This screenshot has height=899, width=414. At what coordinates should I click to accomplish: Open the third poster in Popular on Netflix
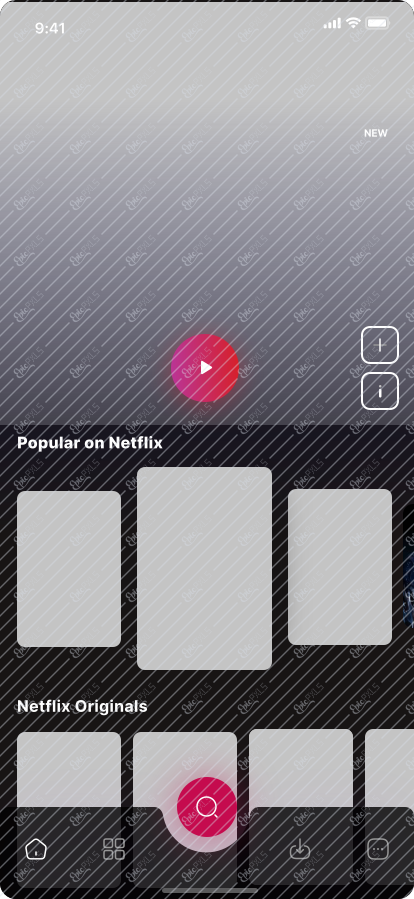click(x=339, y=566)
